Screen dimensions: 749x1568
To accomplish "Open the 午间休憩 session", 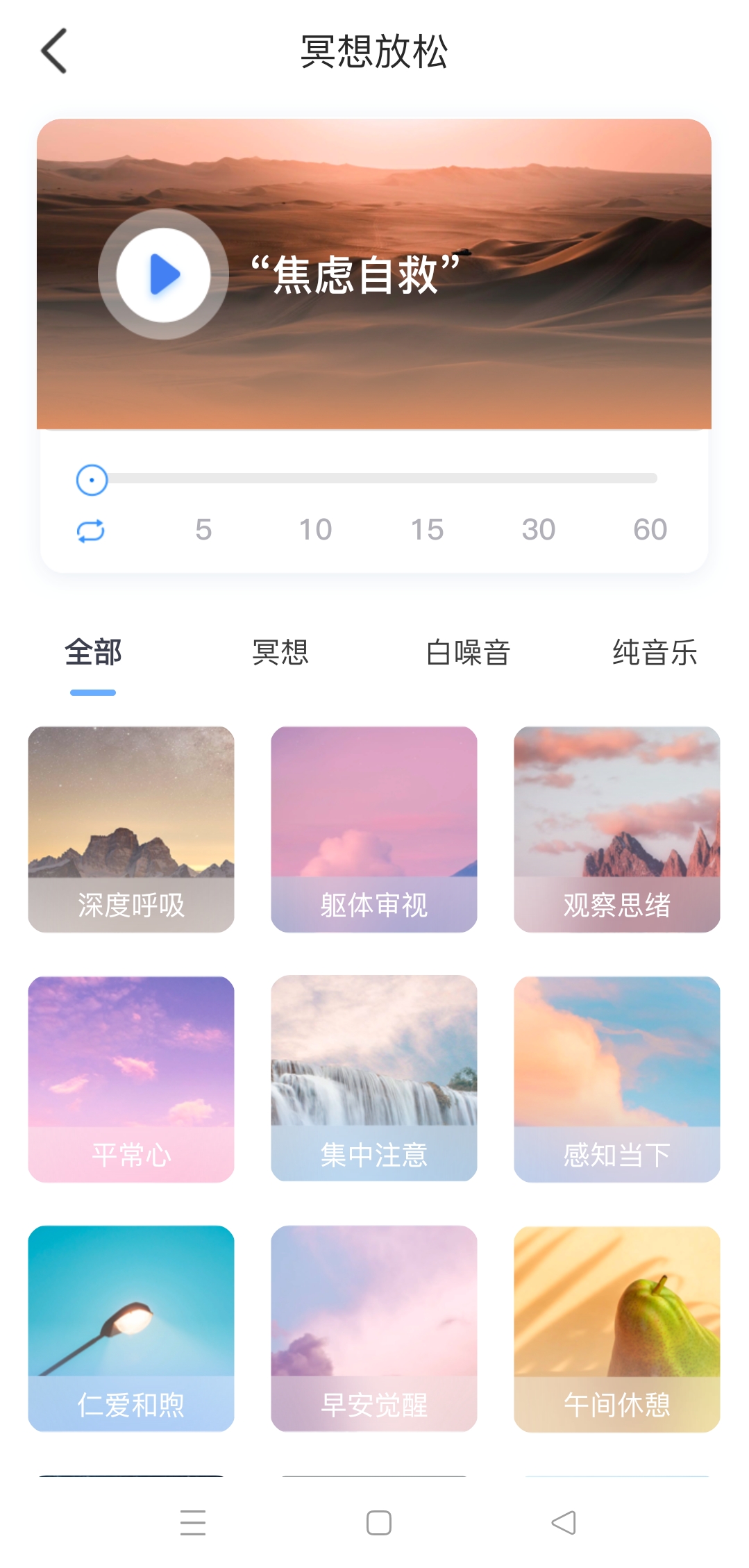I will click(x=617, y=1328).
